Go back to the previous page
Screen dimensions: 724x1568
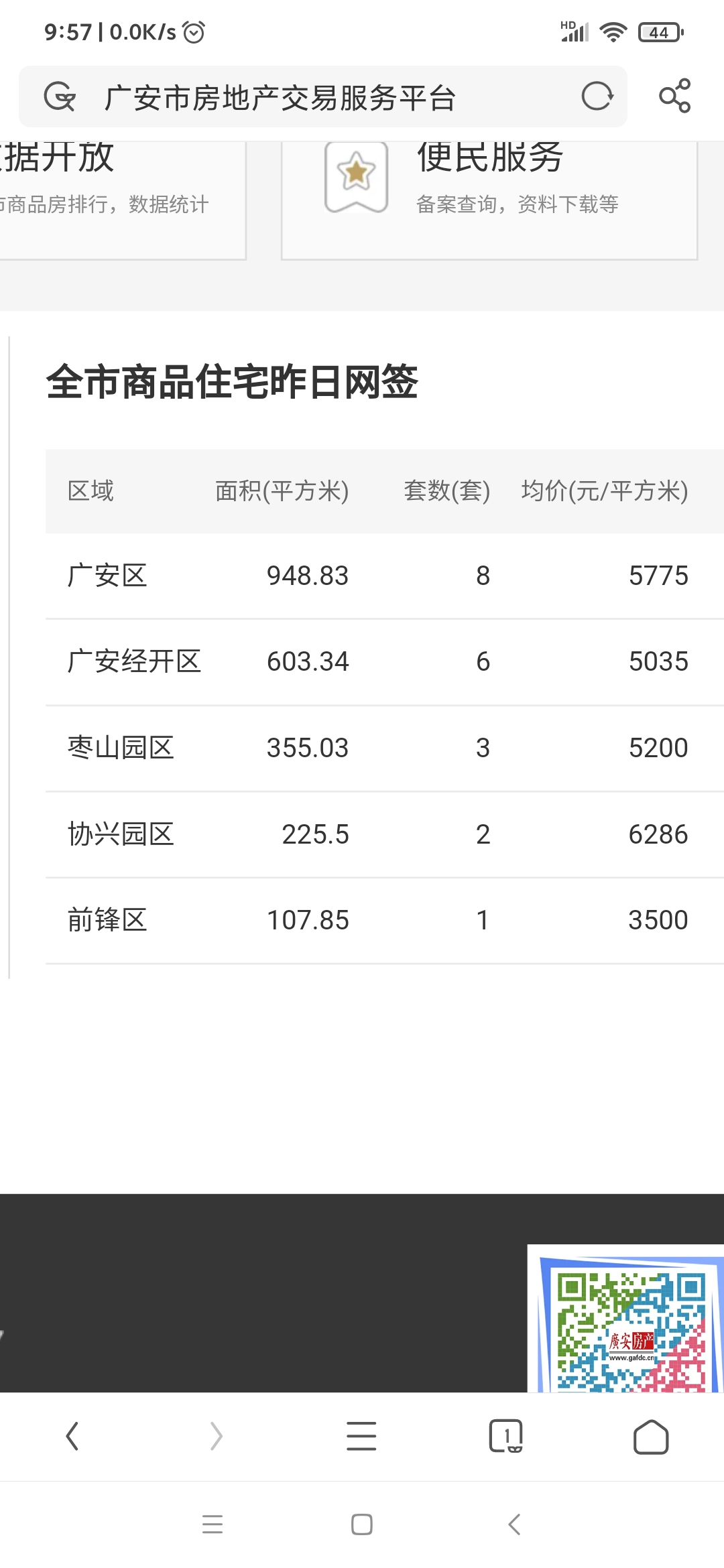click(72, 1436)
